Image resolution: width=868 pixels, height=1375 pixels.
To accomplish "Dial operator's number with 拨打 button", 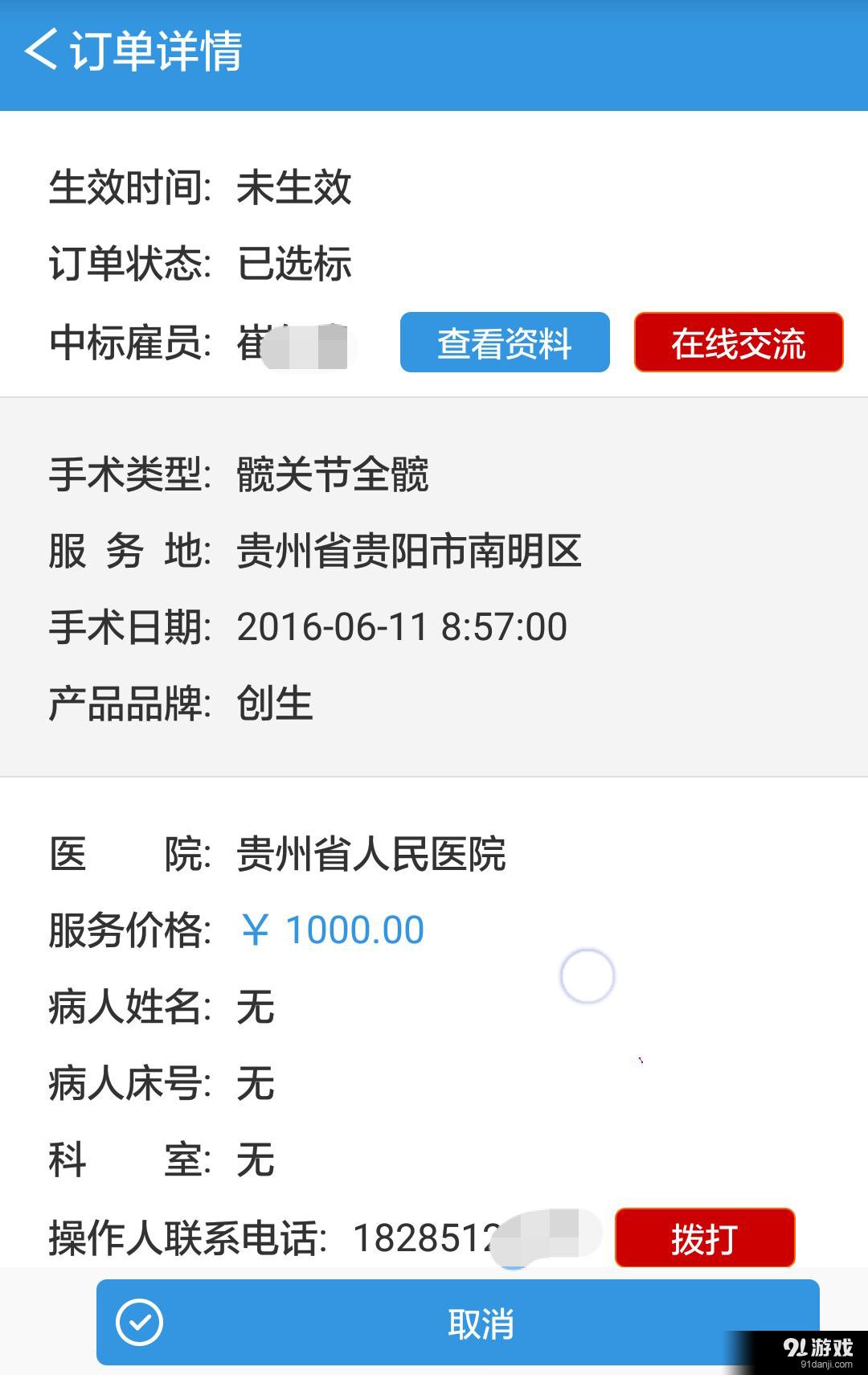I will click(x=703, y=1237).
